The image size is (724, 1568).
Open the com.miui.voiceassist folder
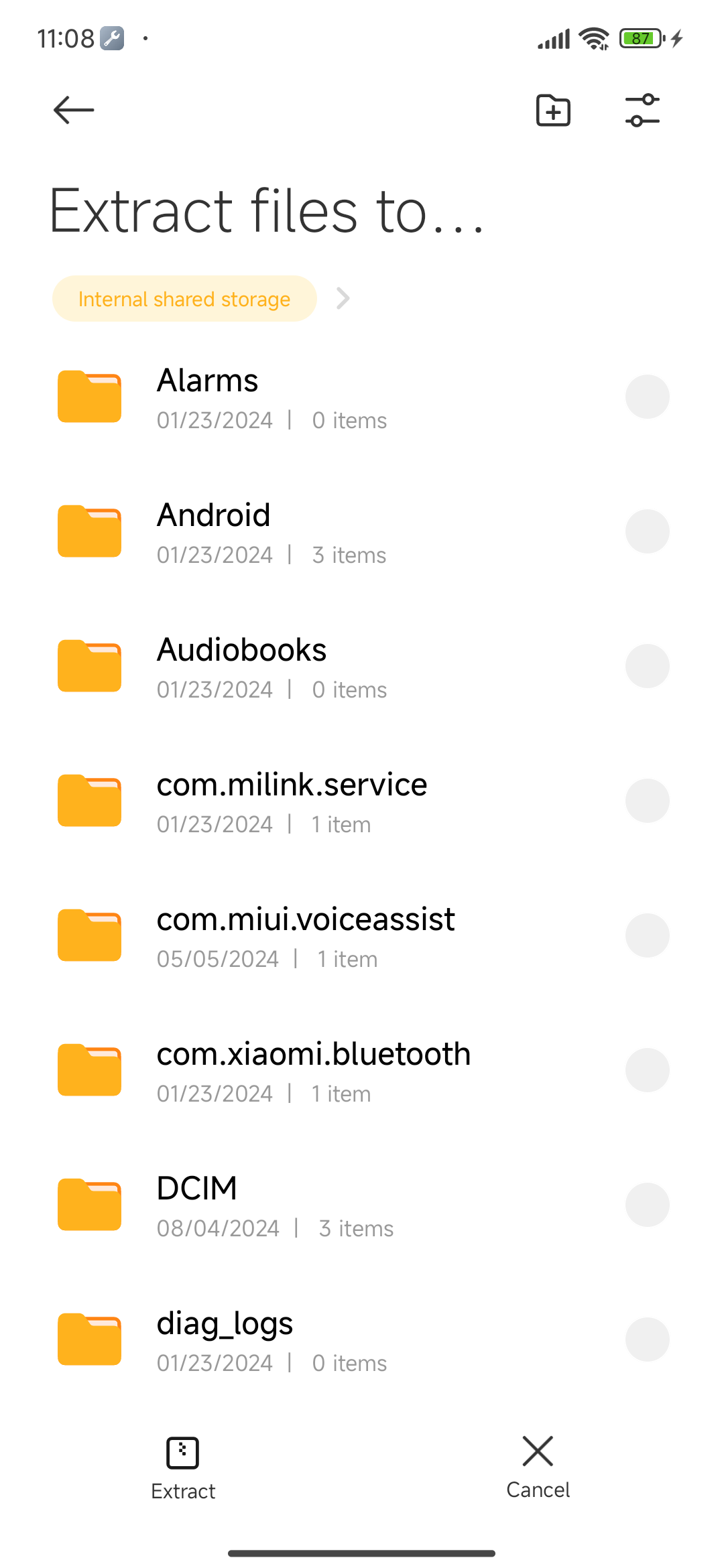[306, 935]
